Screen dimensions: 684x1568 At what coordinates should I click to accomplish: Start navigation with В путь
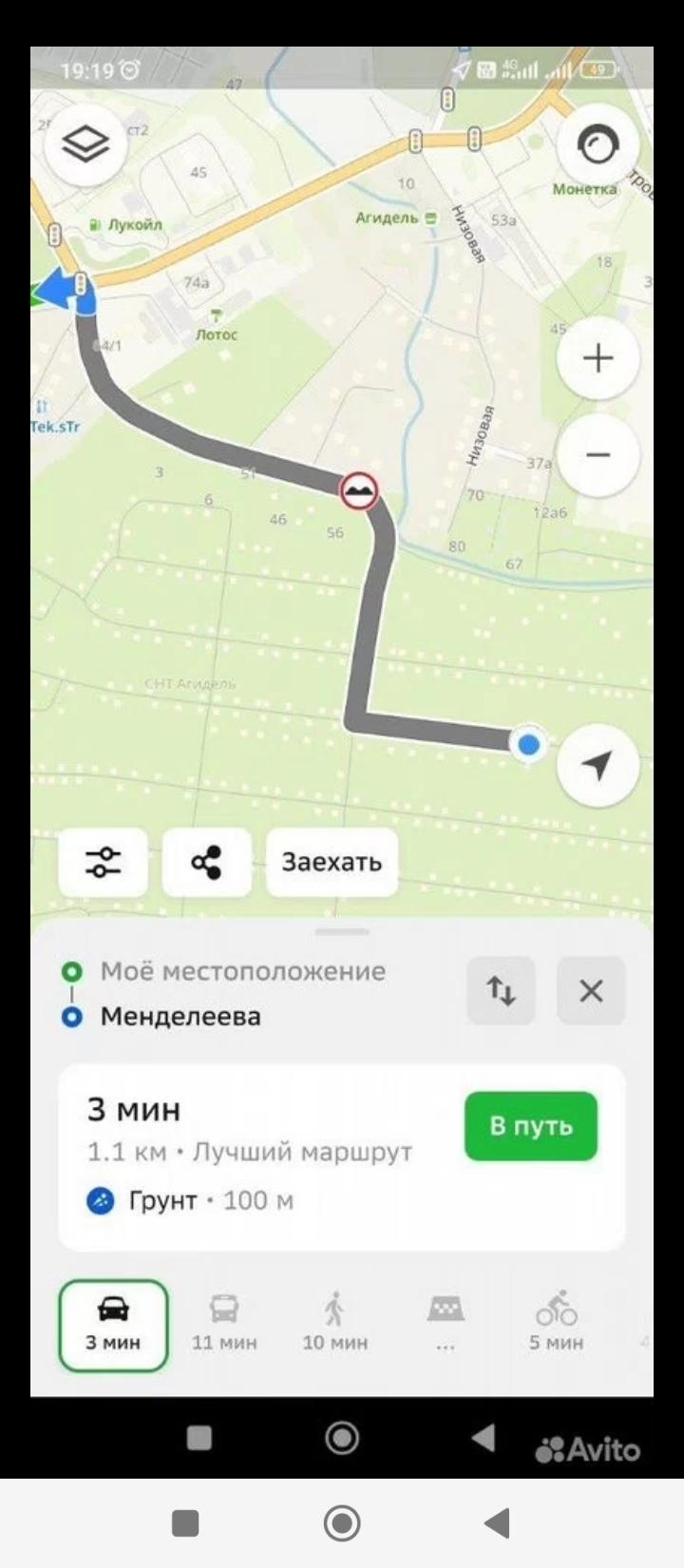[x=531, y=1126]
